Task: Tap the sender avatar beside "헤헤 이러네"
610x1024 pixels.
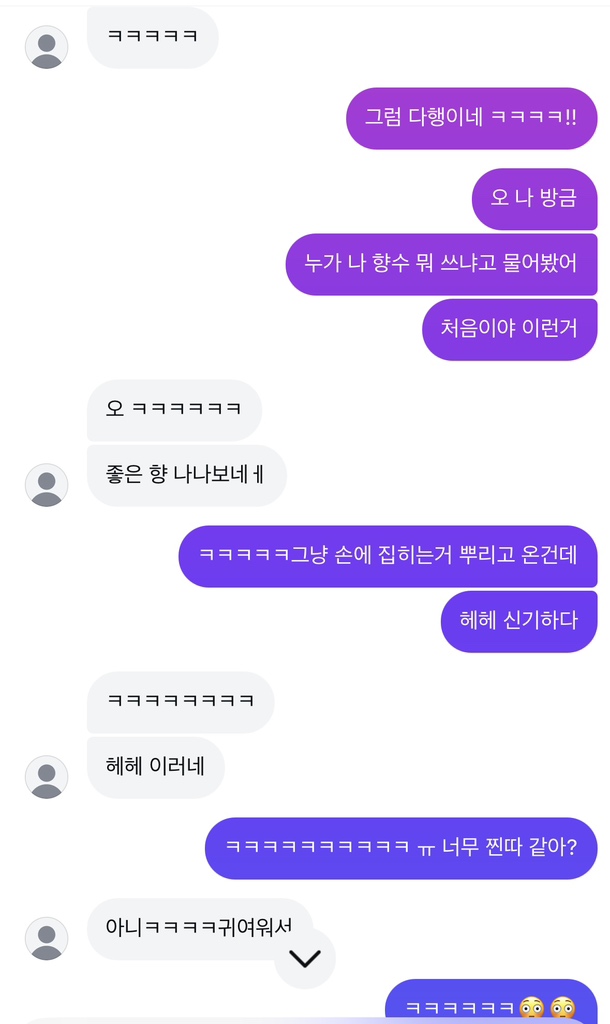Action: tap(46, 777)
